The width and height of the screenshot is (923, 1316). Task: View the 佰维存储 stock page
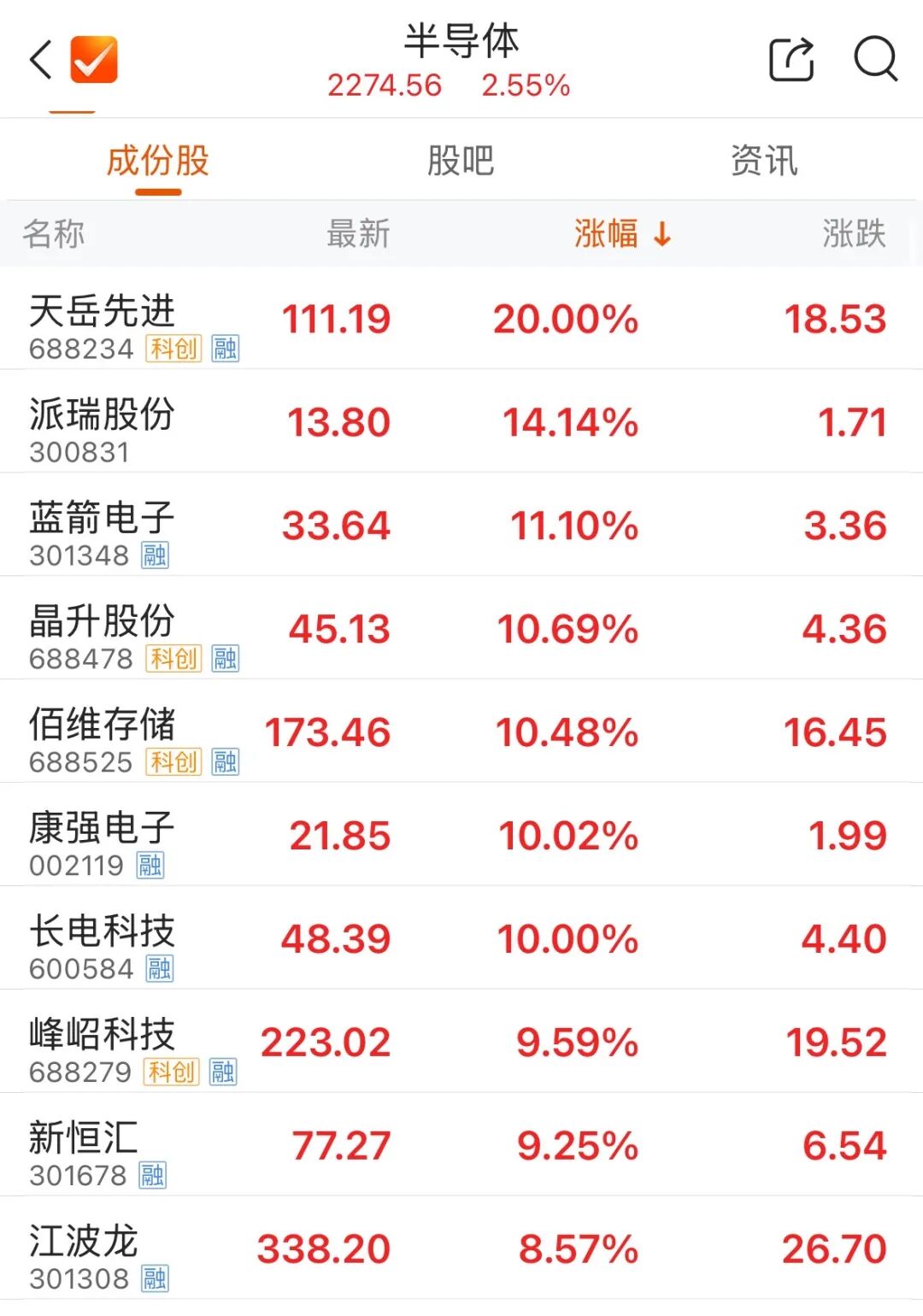coord(103,725)
